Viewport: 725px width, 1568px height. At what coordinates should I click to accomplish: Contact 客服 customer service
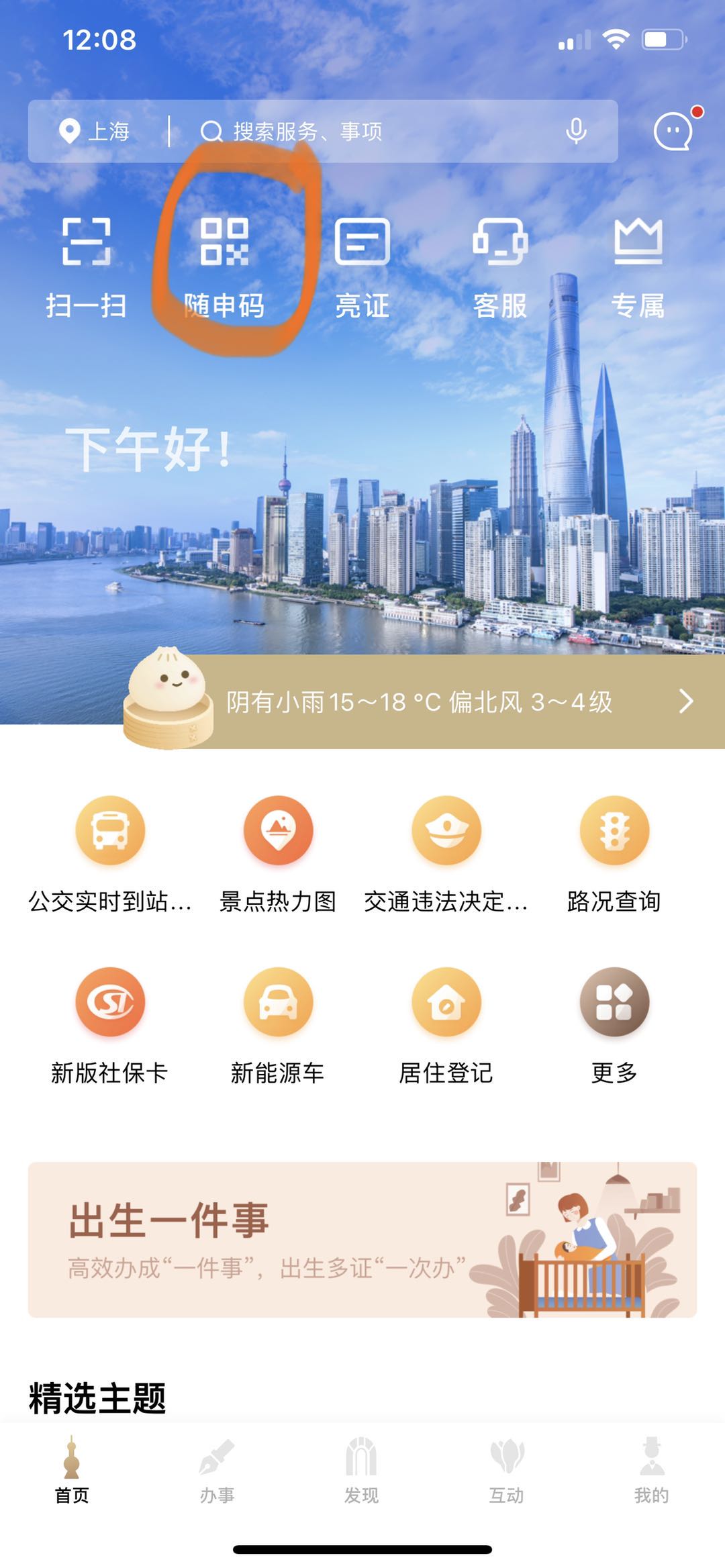tap(500, 266)
